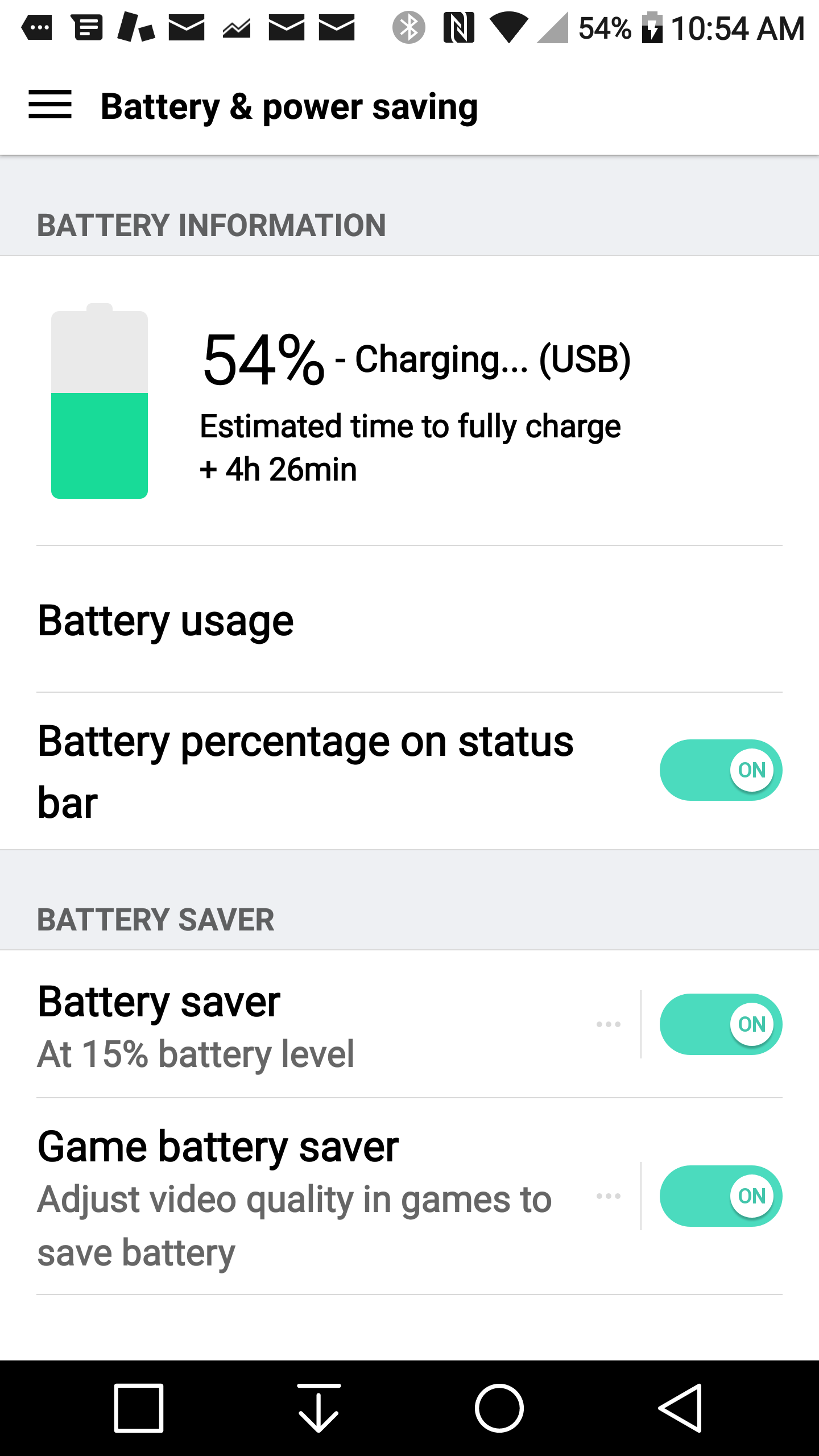Tap the home button

pyautogui.click(x=499, y=1408)
